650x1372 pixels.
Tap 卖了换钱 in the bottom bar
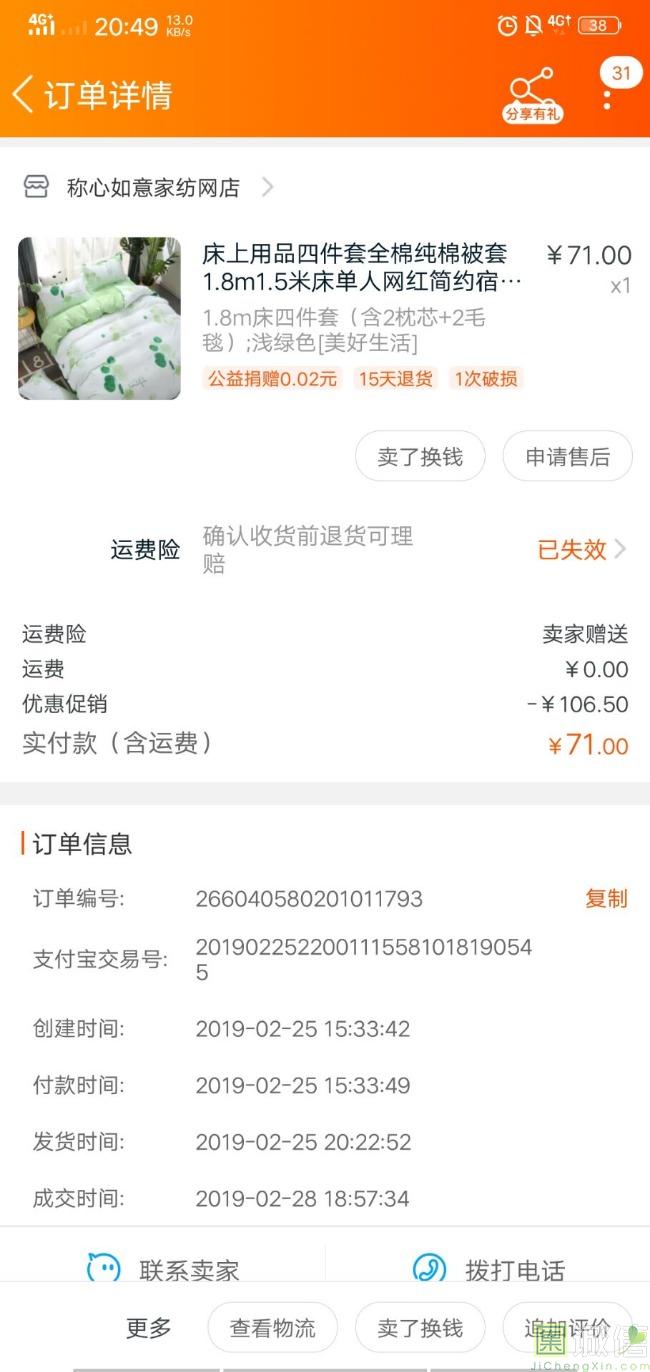pos(420,1328)
